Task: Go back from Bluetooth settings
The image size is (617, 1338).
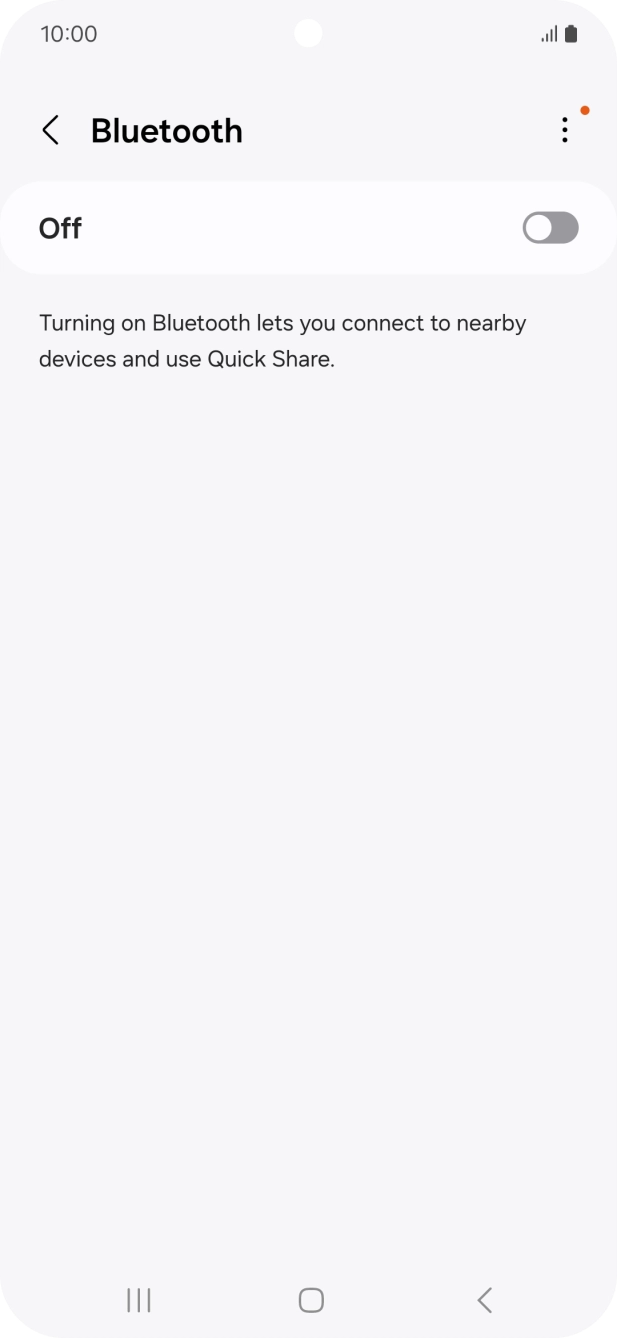Action: [x=50, y=130]
